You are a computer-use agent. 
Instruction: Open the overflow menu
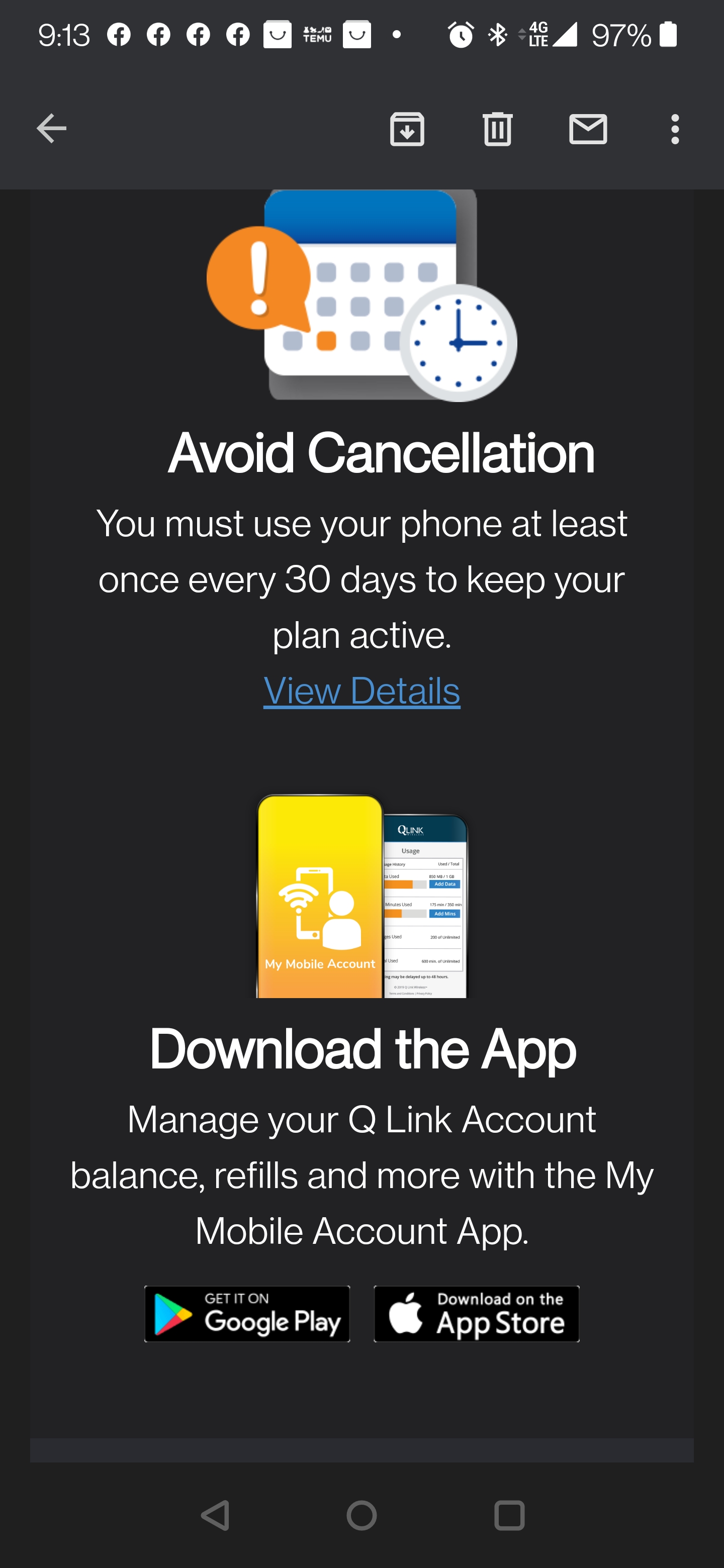(x=674, y=129)
